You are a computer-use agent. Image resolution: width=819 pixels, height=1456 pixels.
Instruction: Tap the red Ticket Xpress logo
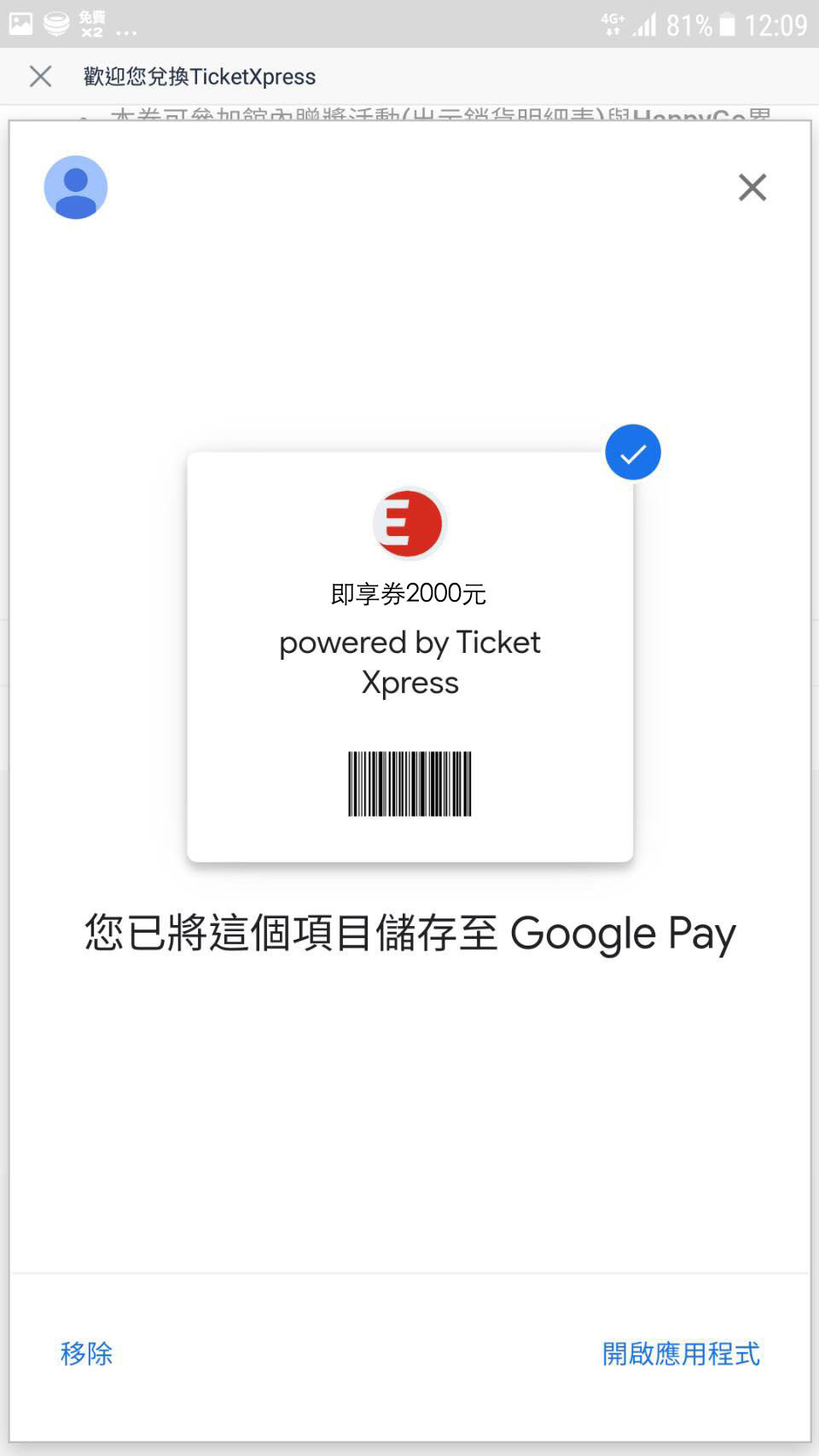click(409, 522)
